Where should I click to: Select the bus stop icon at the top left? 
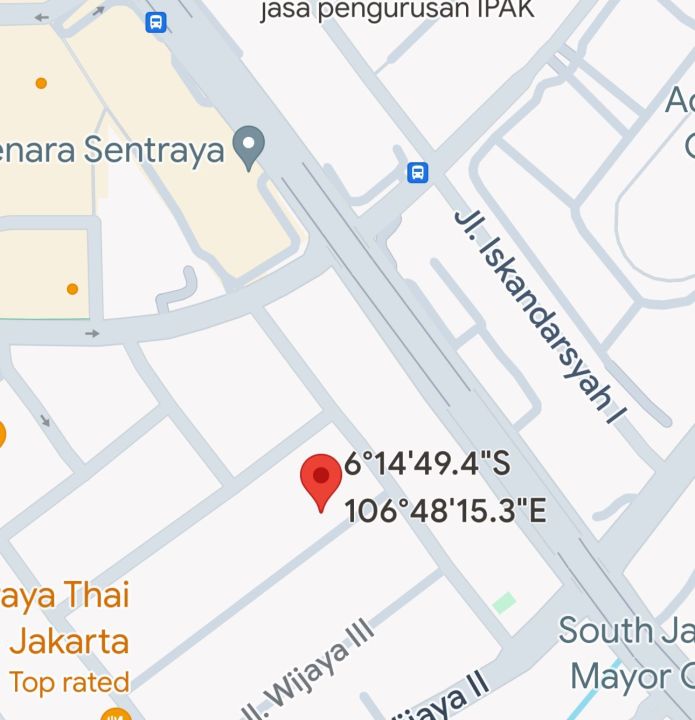[x=156, y=22]
